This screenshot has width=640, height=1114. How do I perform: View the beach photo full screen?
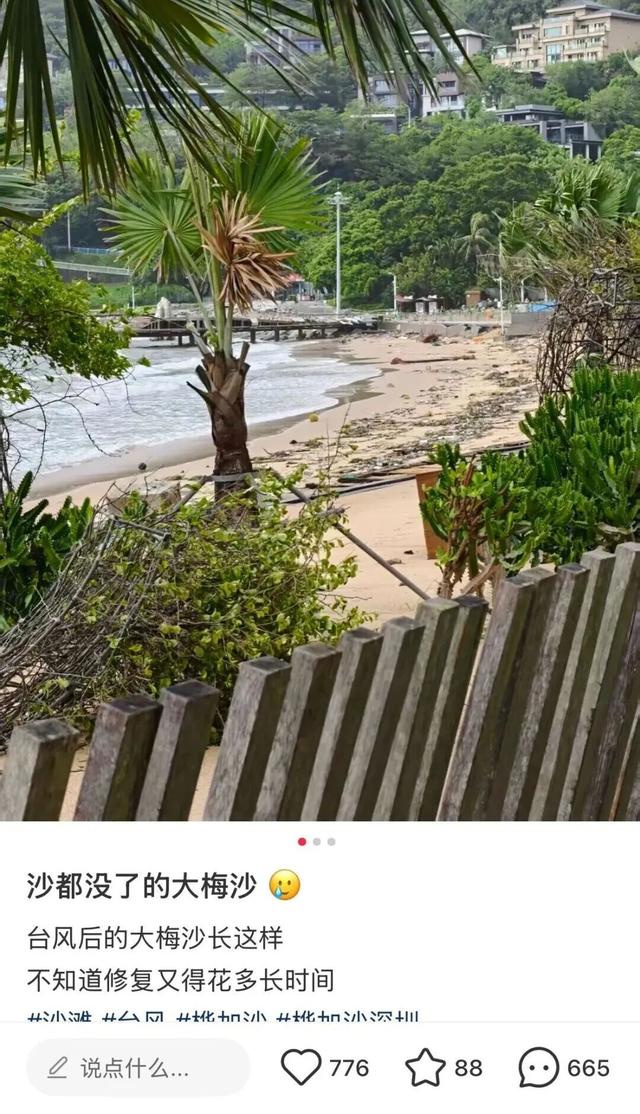click(x=320, y=410)
